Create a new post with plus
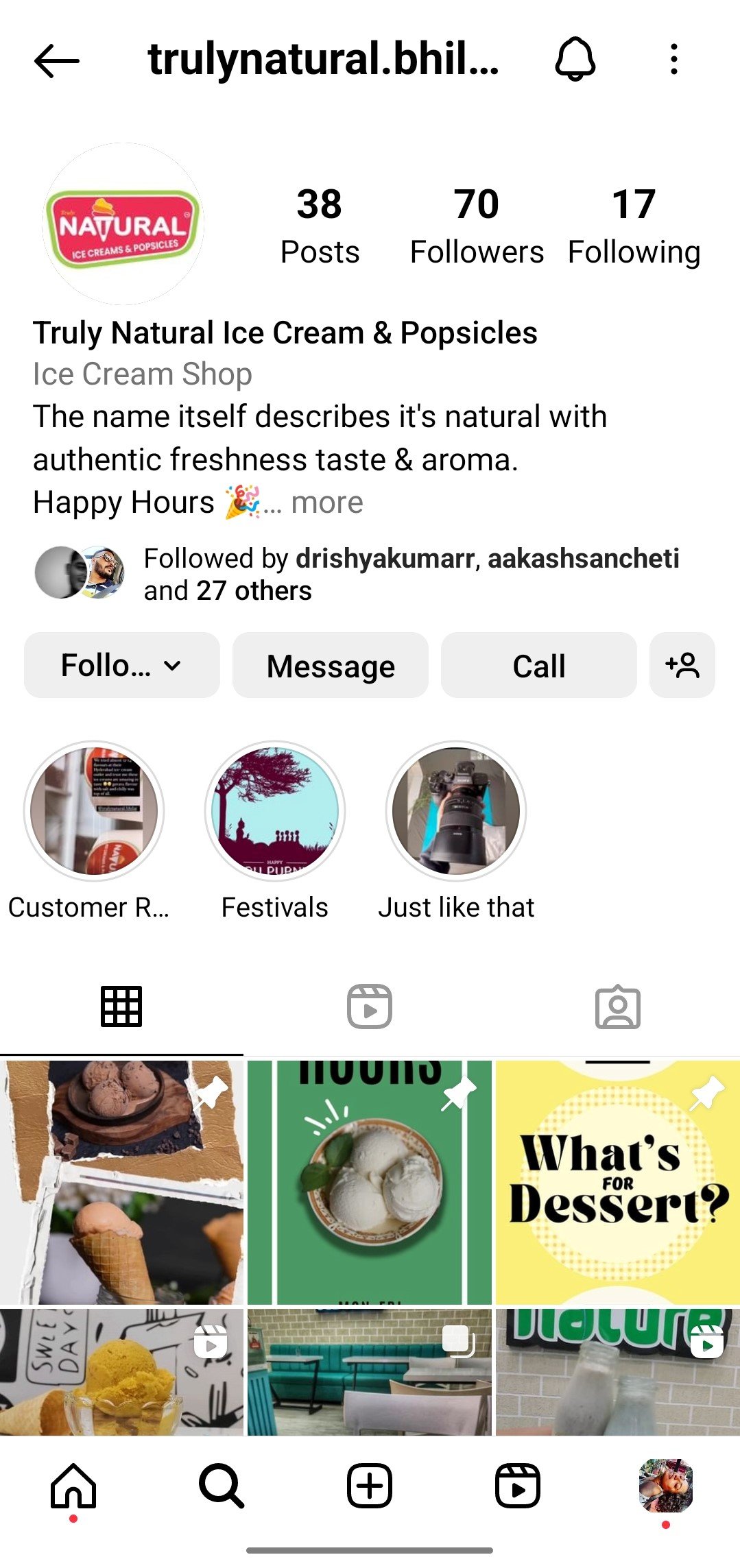Image resolution: width=740 pixels, height=1568 pixels. [370, 1486]
